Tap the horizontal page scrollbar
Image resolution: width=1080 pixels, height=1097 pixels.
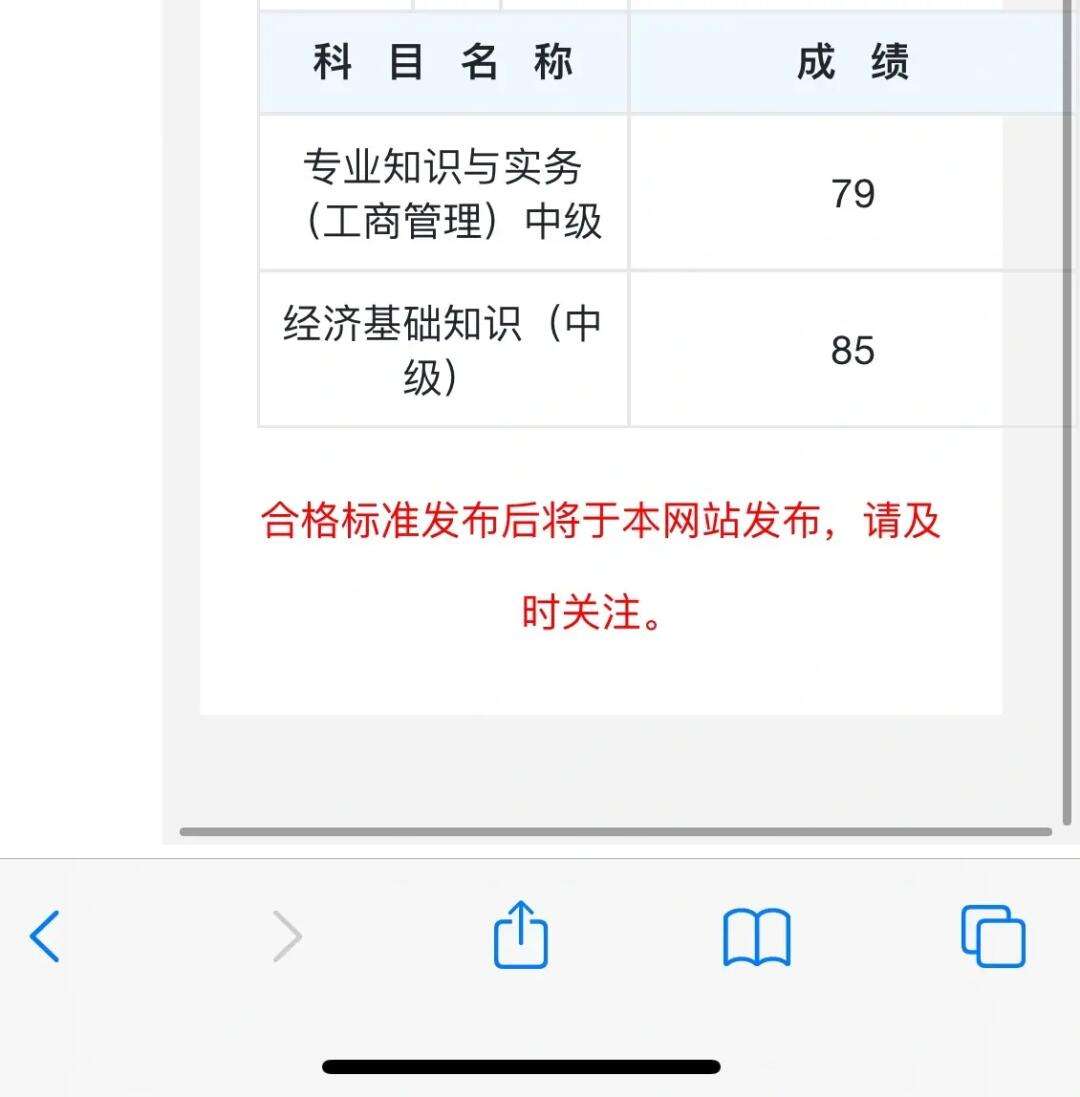click(614, 829)
